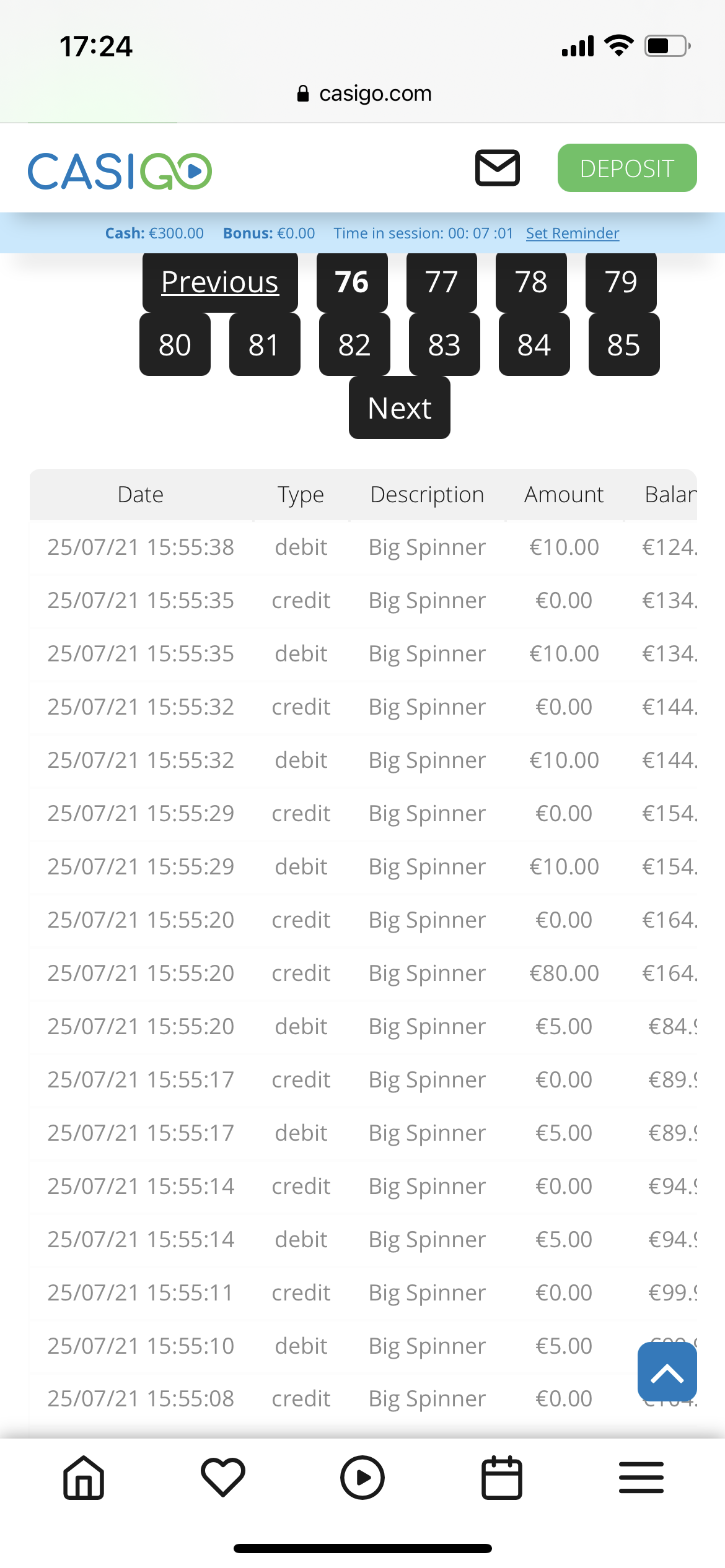Open page 83 of history

444,345
